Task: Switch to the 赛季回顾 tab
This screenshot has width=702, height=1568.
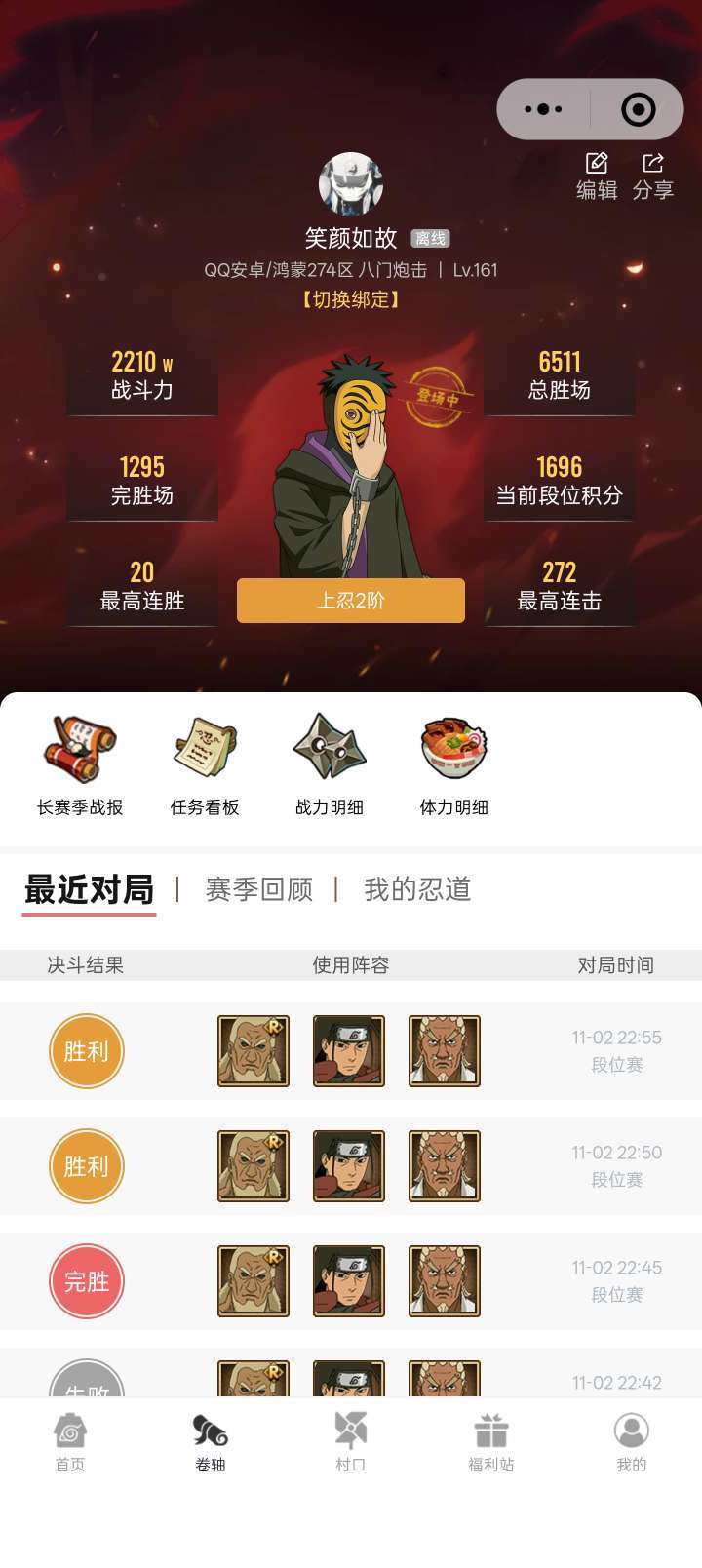Action: pyautogui.click(x=259, y=889)
